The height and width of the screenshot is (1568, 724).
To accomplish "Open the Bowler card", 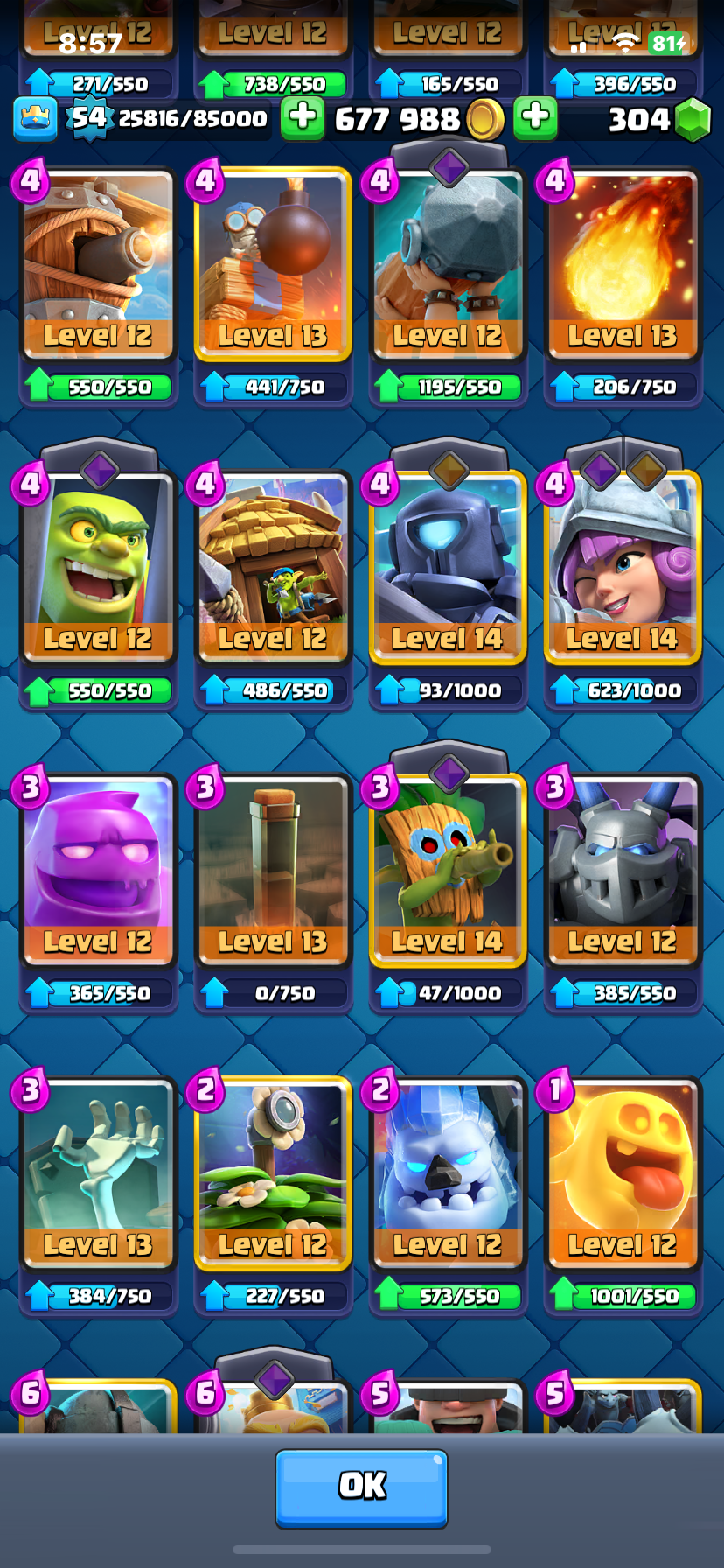I will coord(448,262).
